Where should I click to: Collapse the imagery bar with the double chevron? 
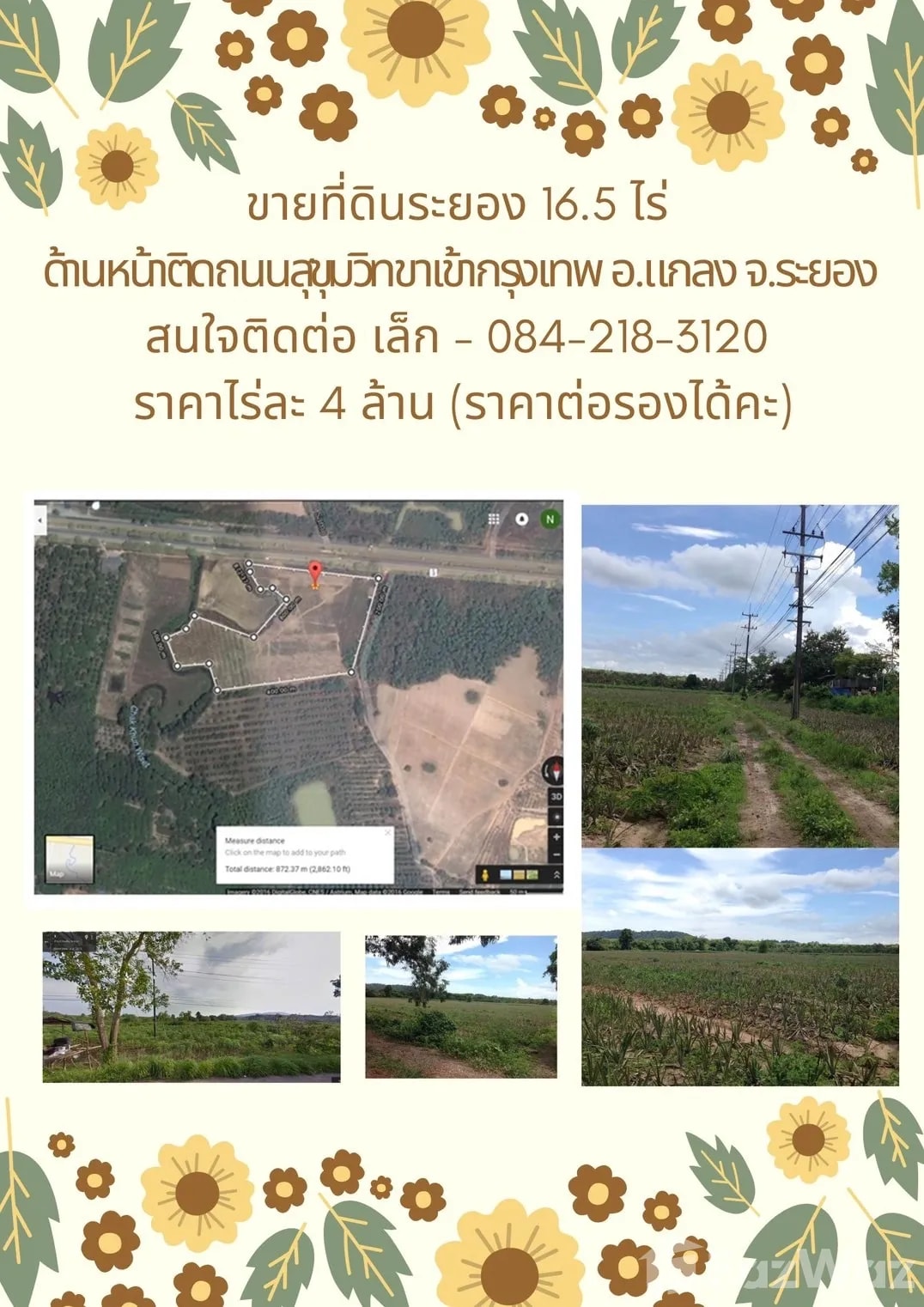556,873
